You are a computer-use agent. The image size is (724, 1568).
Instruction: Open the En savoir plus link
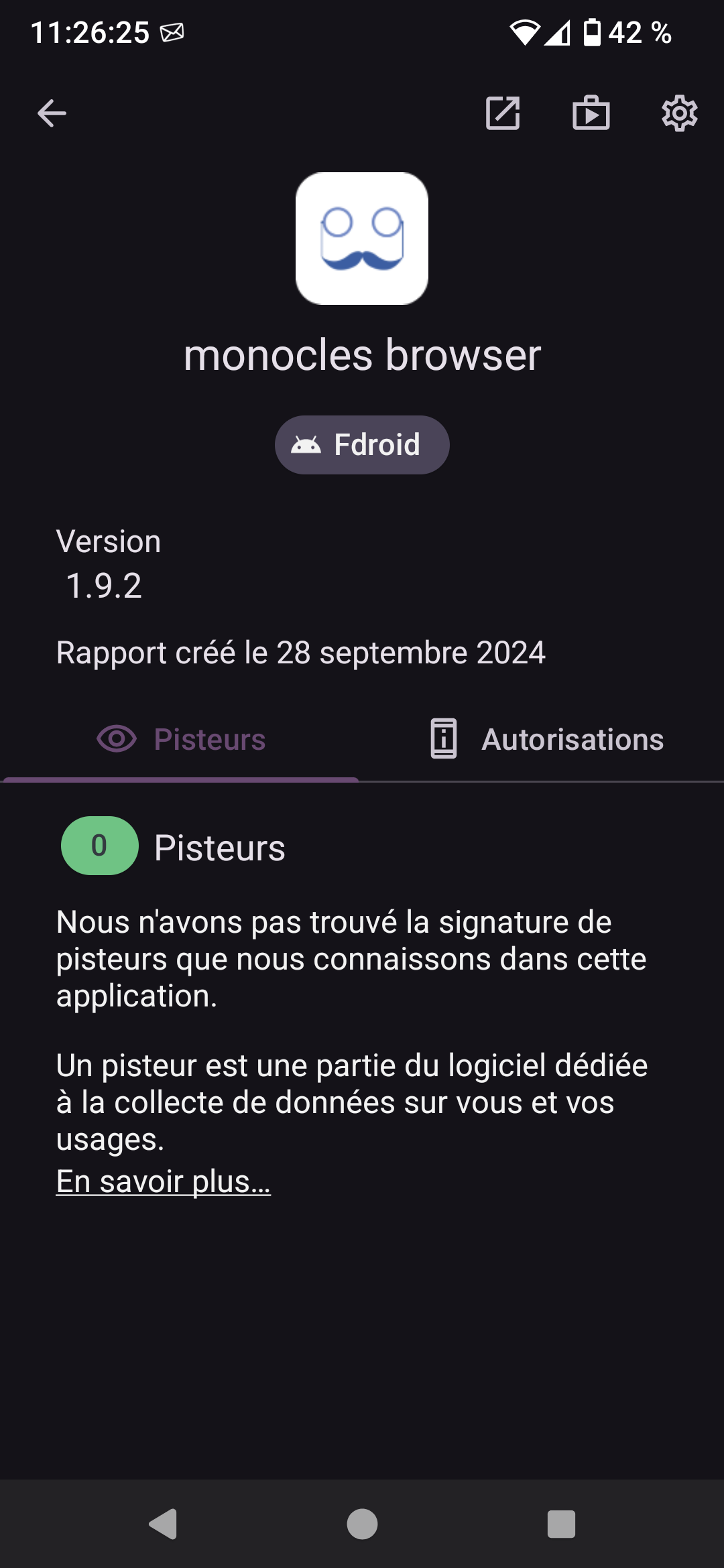click(164, 1181)
